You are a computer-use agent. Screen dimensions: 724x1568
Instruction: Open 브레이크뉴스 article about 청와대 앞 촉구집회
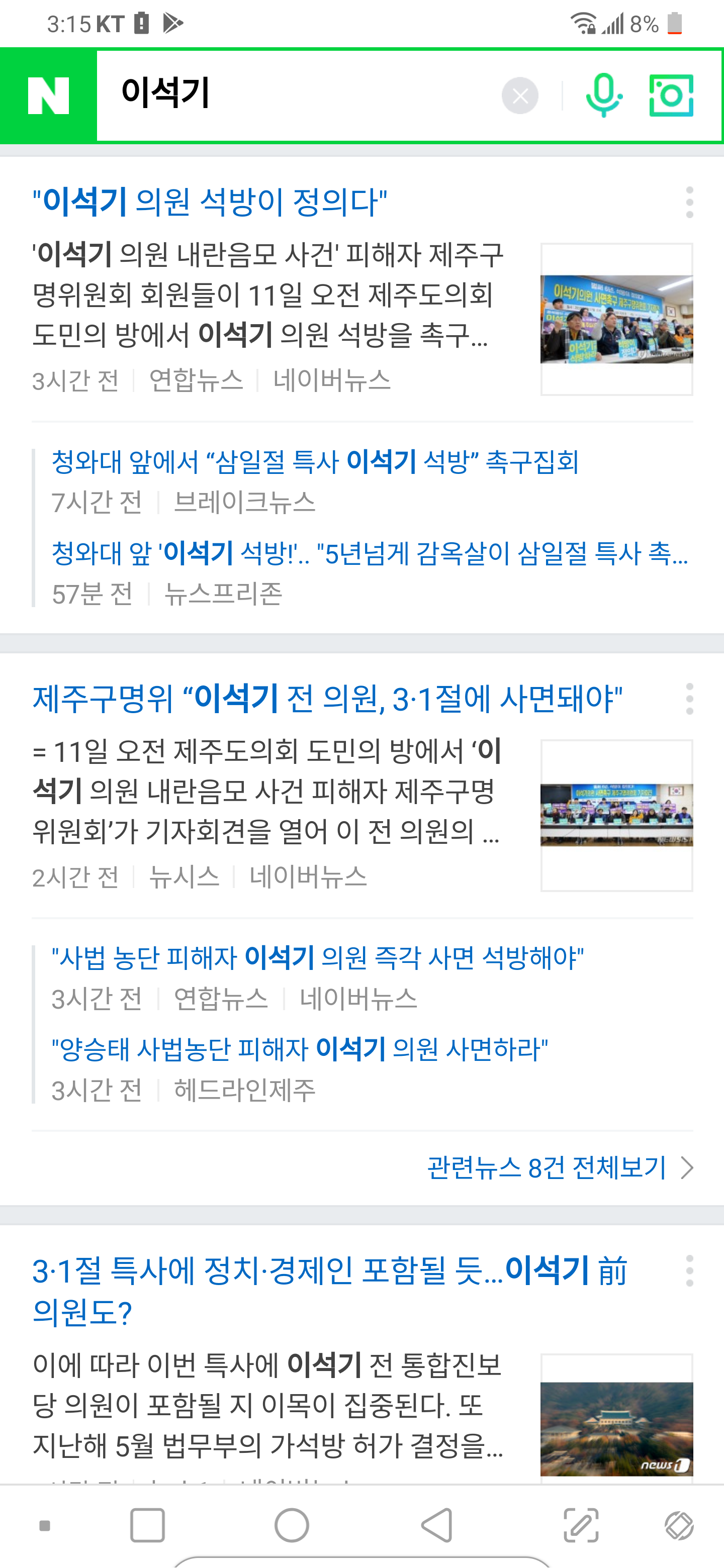[x=315, y=462]
